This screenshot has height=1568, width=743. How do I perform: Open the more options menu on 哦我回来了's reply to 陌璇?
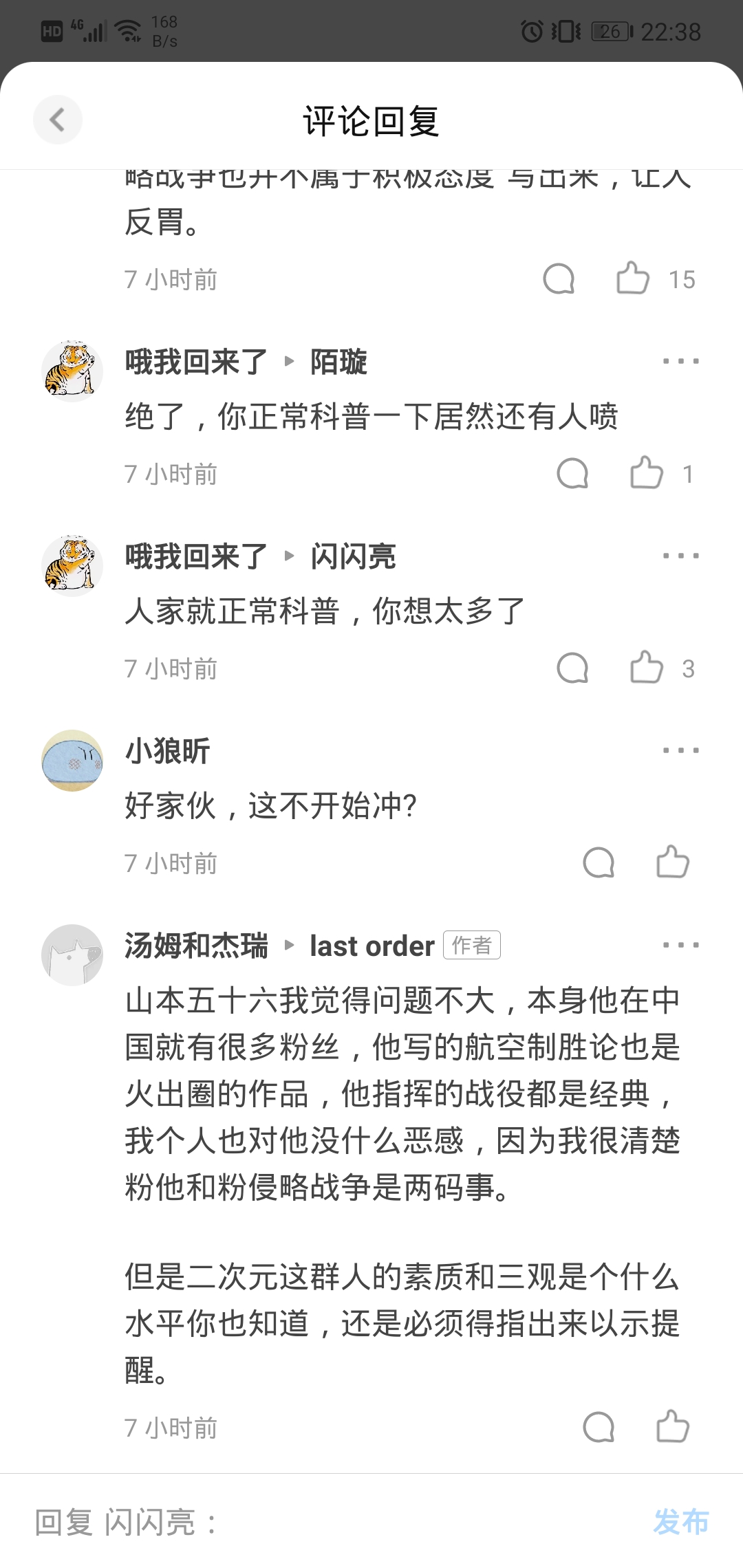[680, 361]
